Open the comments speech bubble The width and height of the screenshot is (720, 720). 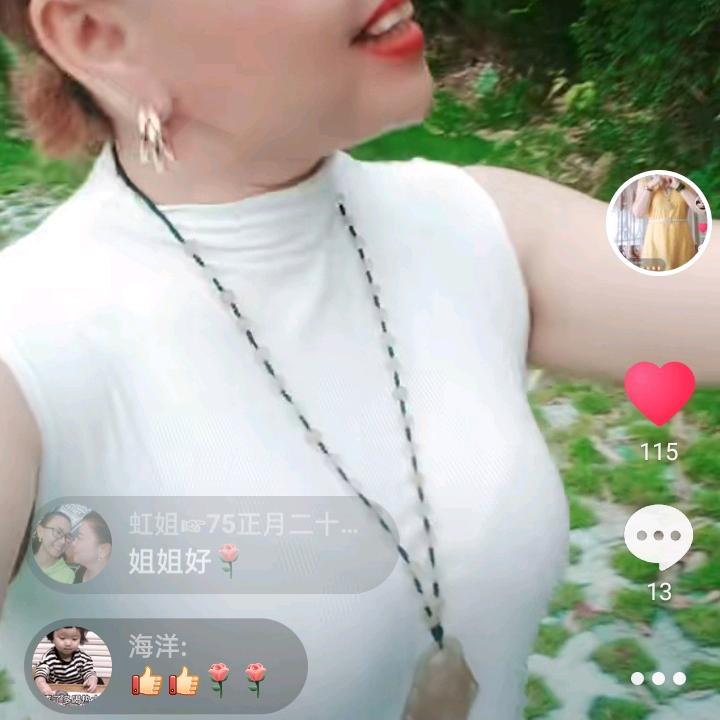[x=658, y=537]
